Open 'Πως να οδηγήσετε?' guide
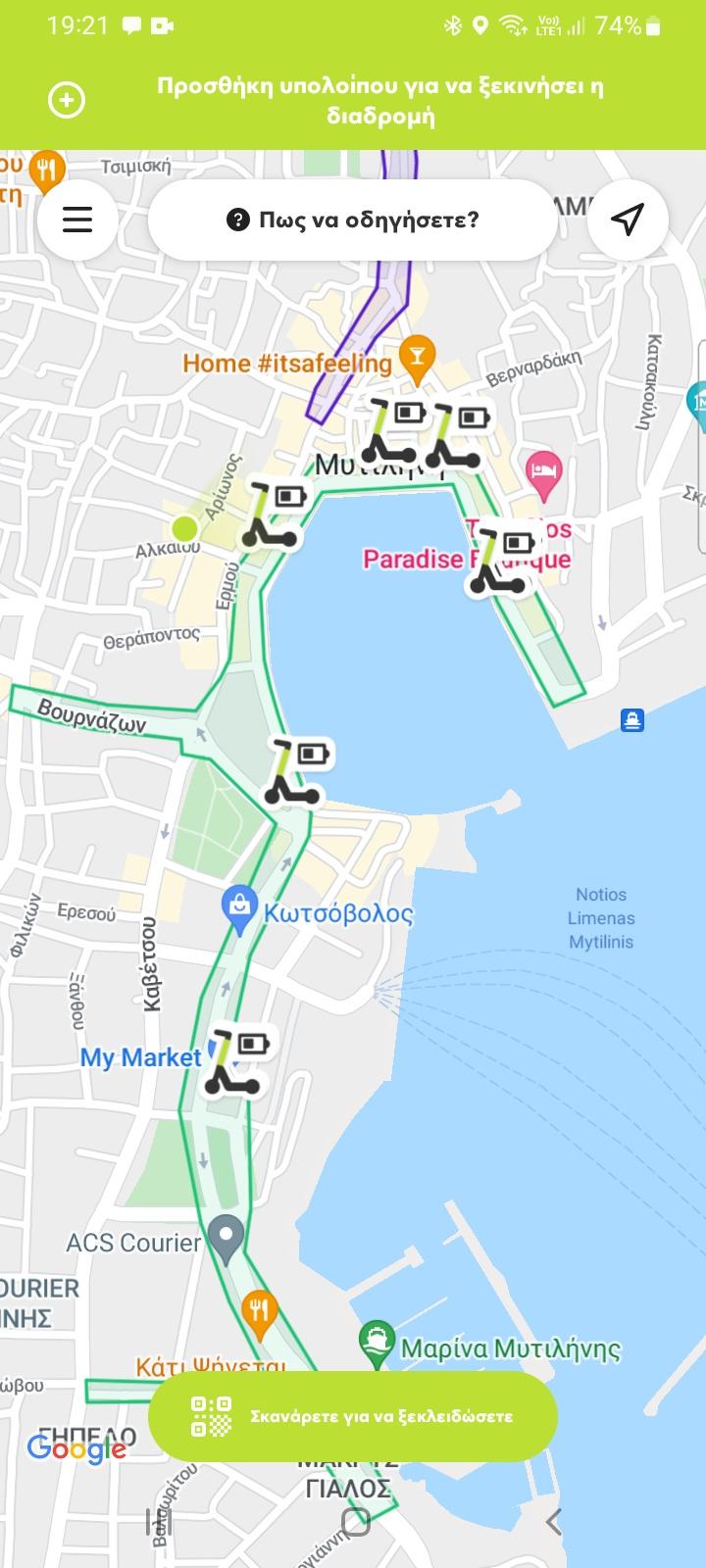This screenshot has width=706, height=1568. (353, 219)
